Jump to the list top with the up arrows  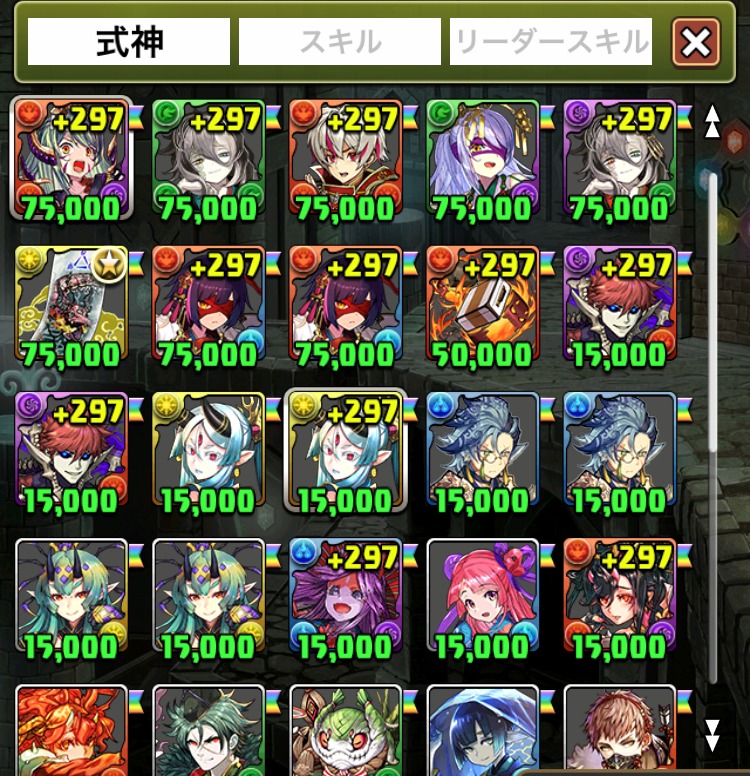pos(711,121)
